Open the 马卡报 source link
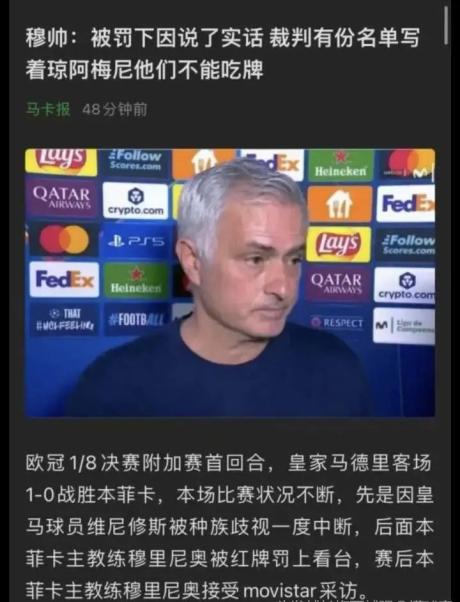Viewport: 460px width, 602px height. pos(48,109)
